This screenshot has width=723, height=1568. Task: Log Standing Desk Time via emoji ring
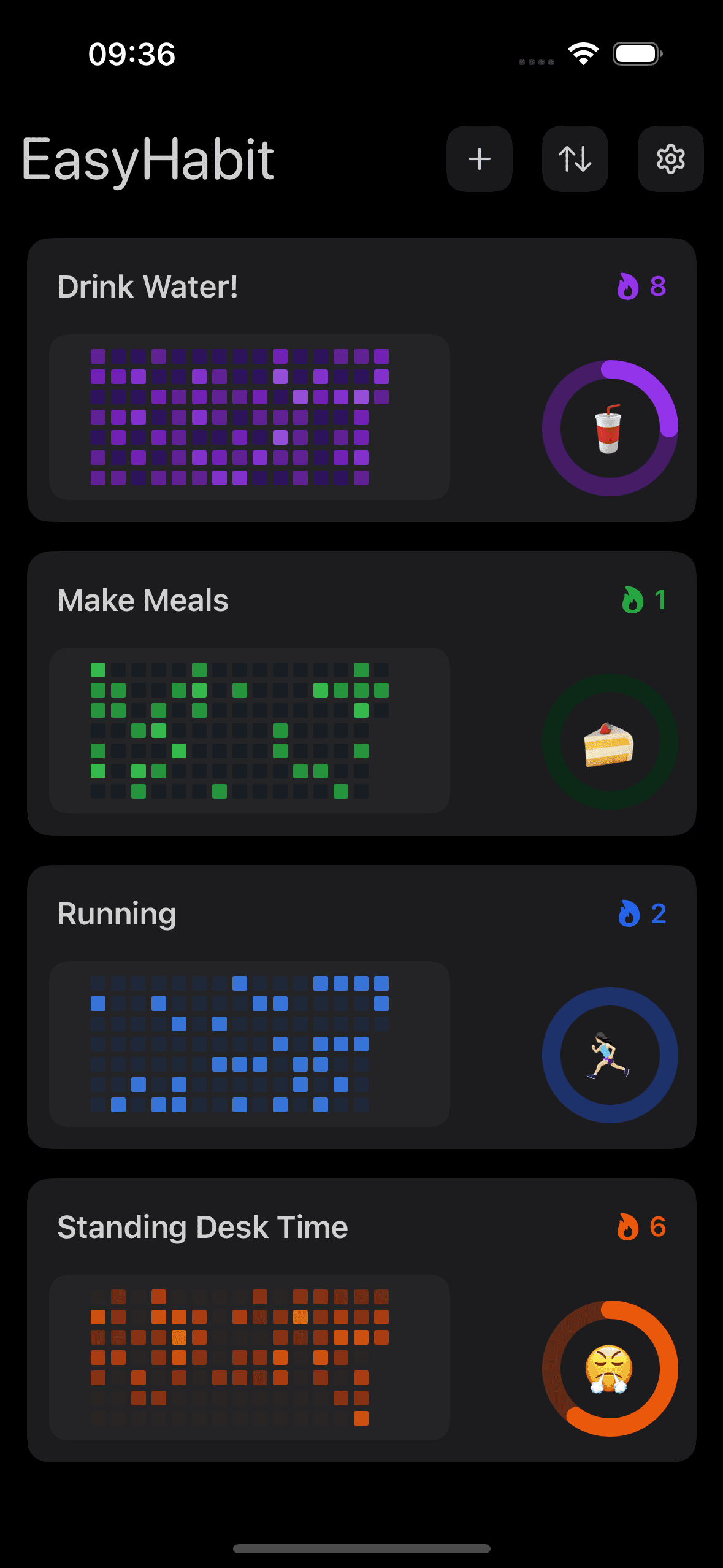click(x=610, y=1369)
